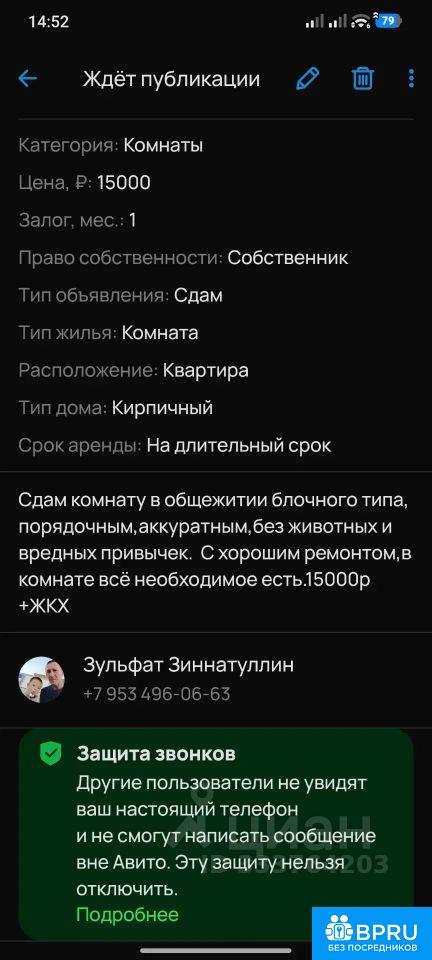
Task: Delete the listing with the trash icon
Action: tap(362, 79)
